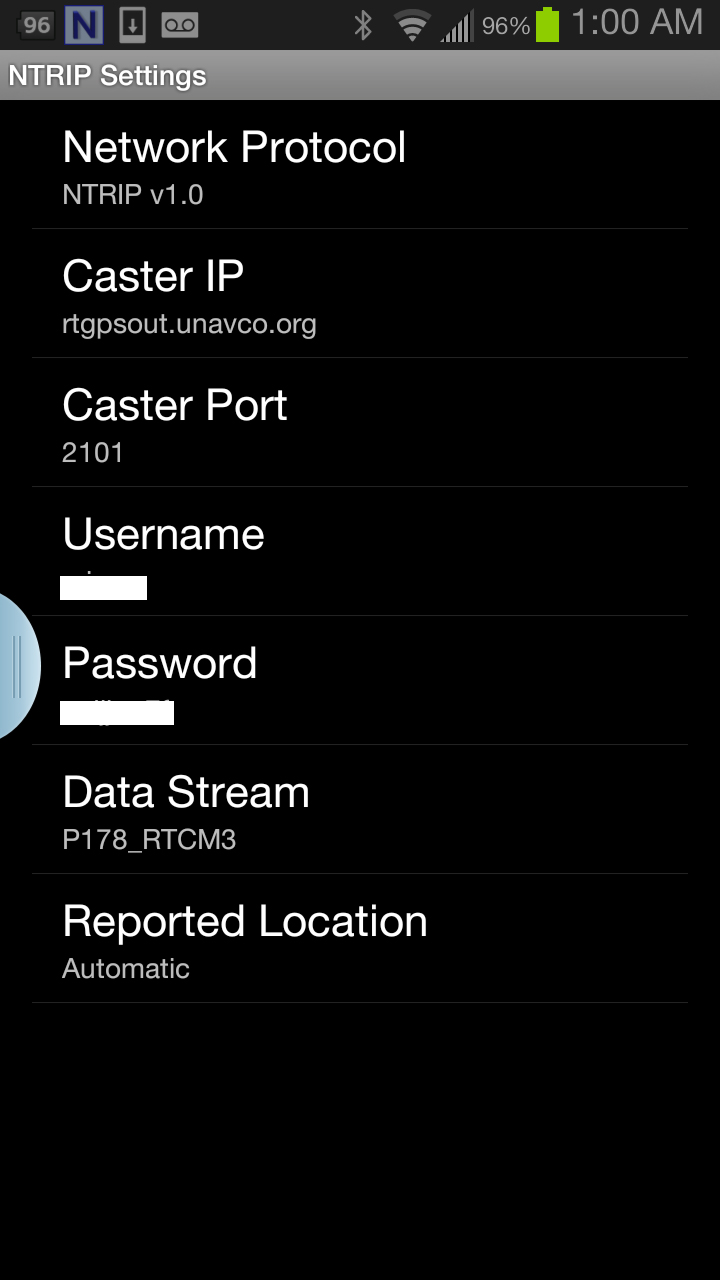This screenshot has height=1280, width=720.
Task: Change the Caster Port value
Action: (x=360, y=423)
